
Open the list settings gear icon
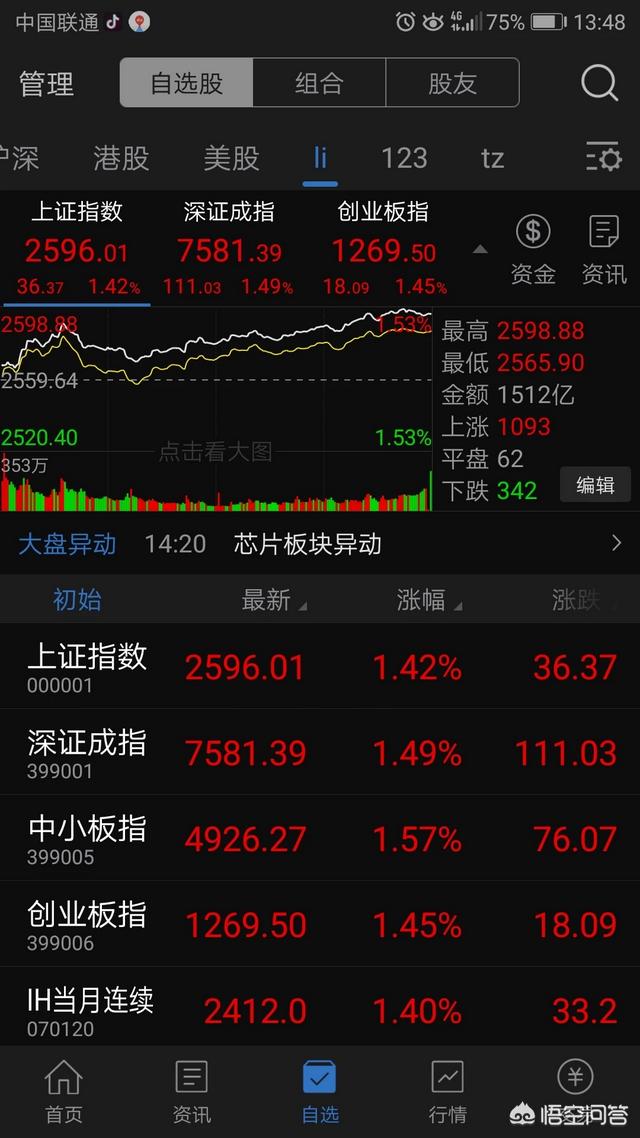click(604, 157)
